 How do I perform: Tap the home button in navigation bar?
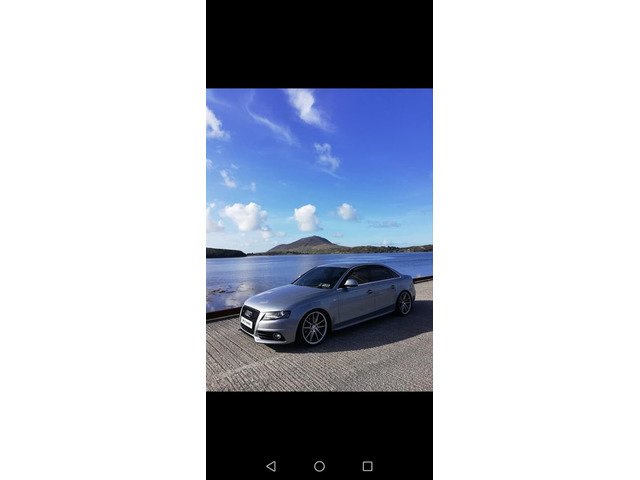point(319,466)
